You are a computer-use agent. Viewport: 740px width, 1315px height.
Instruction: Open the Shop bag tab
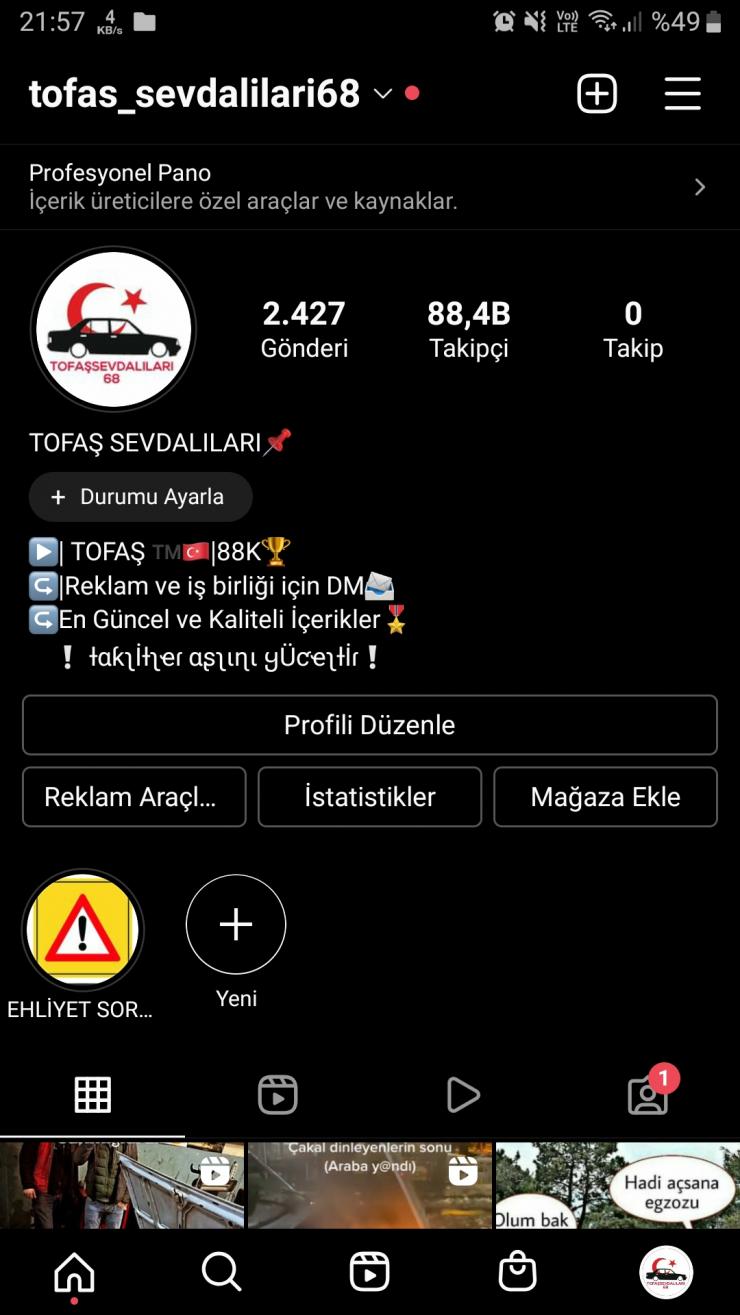point(517,1272)
